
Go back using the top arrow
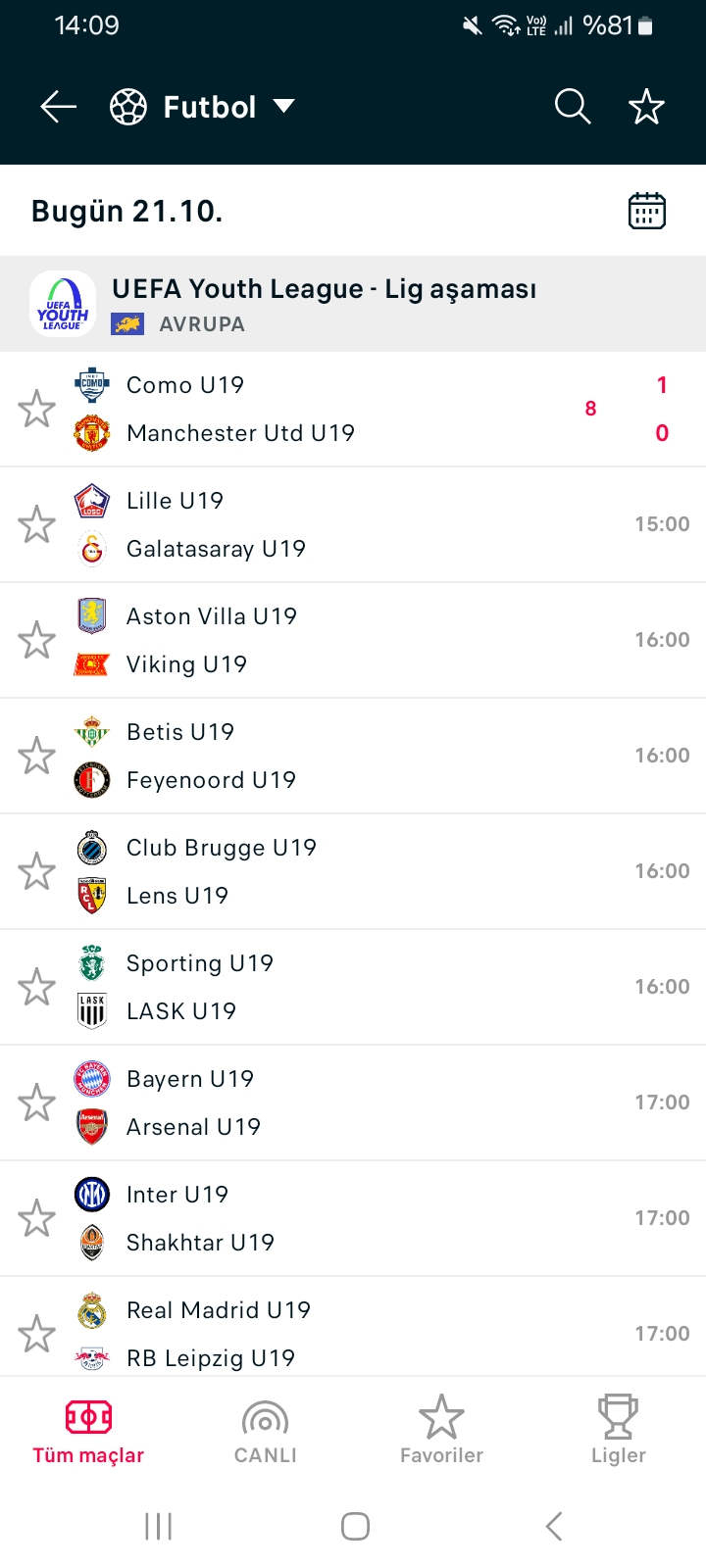58,107
